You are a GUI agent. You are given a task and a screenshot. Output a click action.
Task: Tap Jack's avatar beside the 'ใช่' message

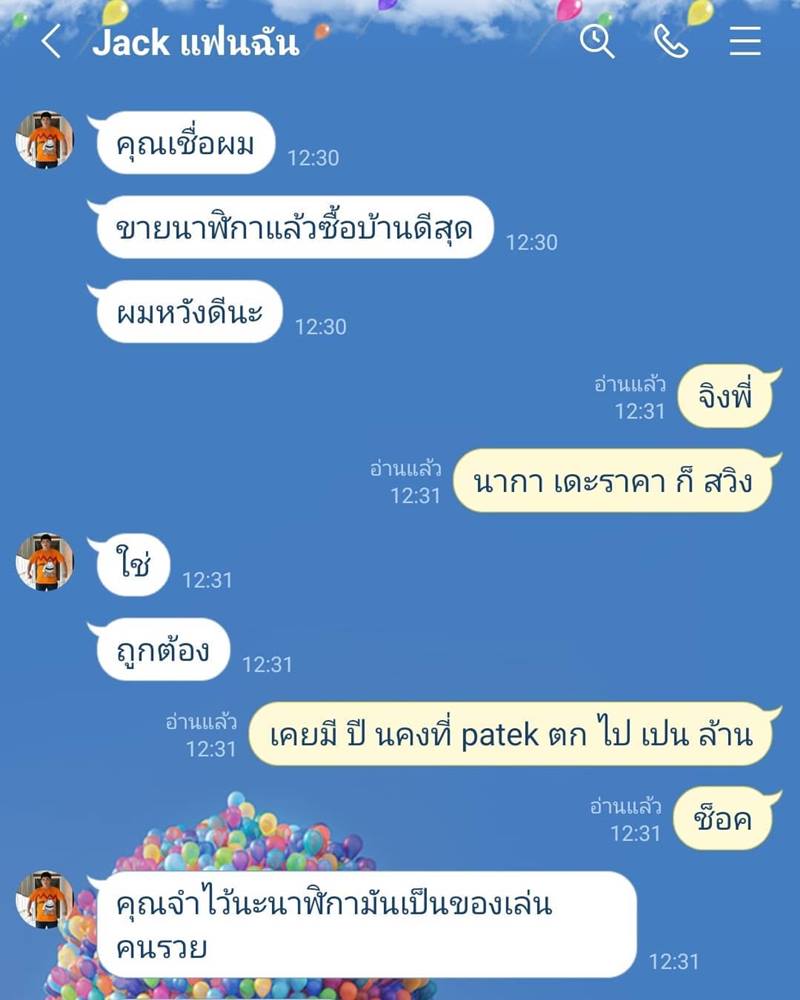point(45,563)
